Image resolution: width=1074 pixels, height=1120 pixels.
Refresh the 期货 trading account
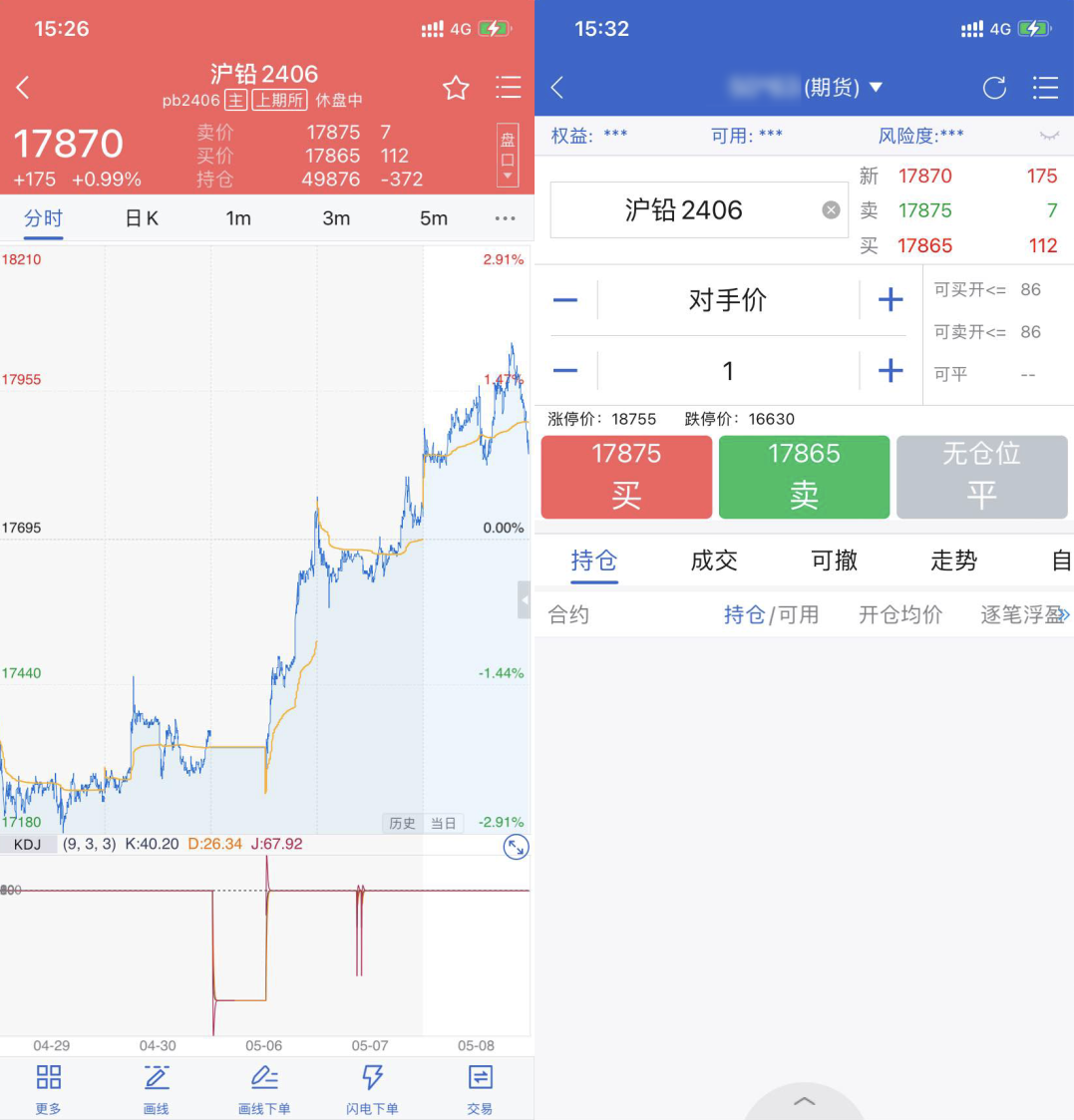[994, 88]
